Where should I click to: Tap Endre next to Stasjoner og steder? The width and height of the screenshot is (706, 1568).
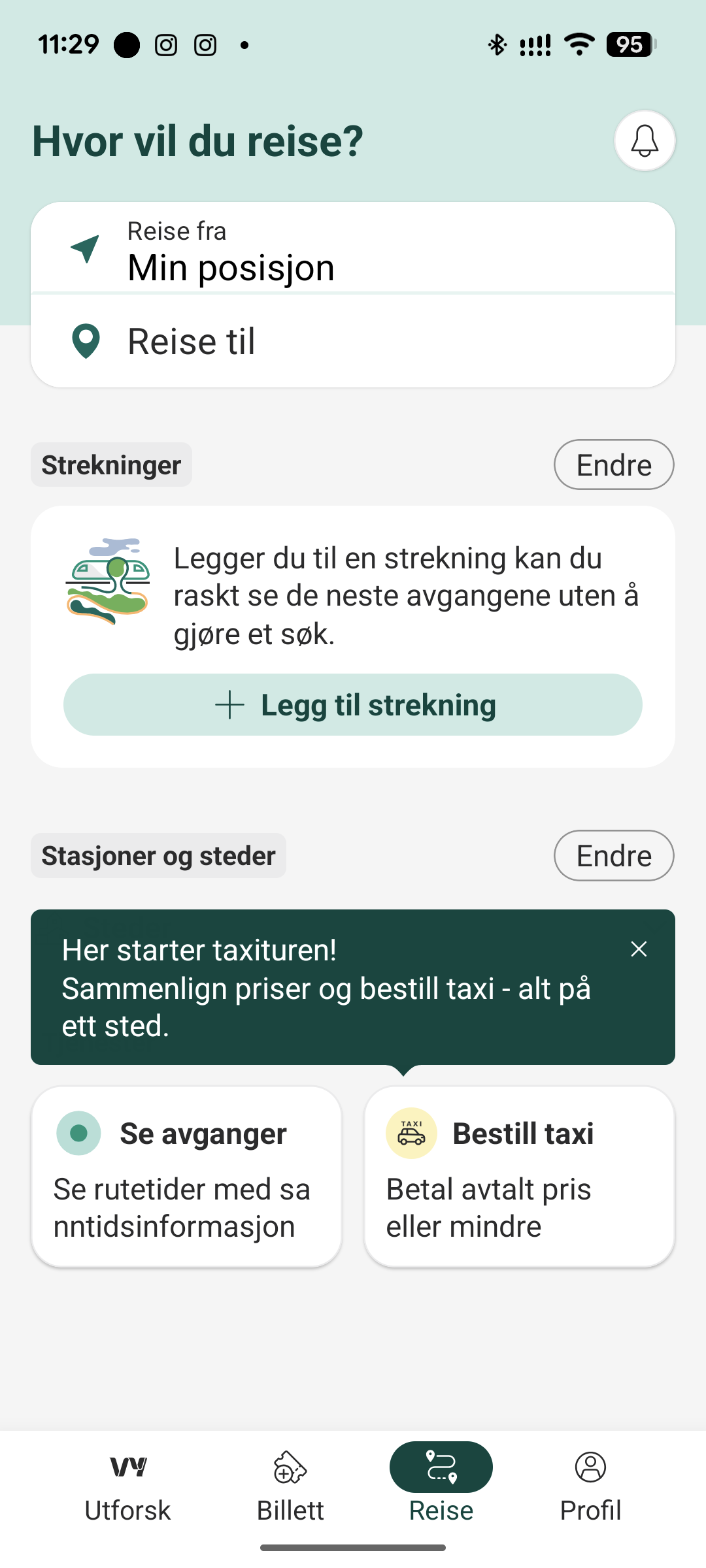click(x=613, y=856)
